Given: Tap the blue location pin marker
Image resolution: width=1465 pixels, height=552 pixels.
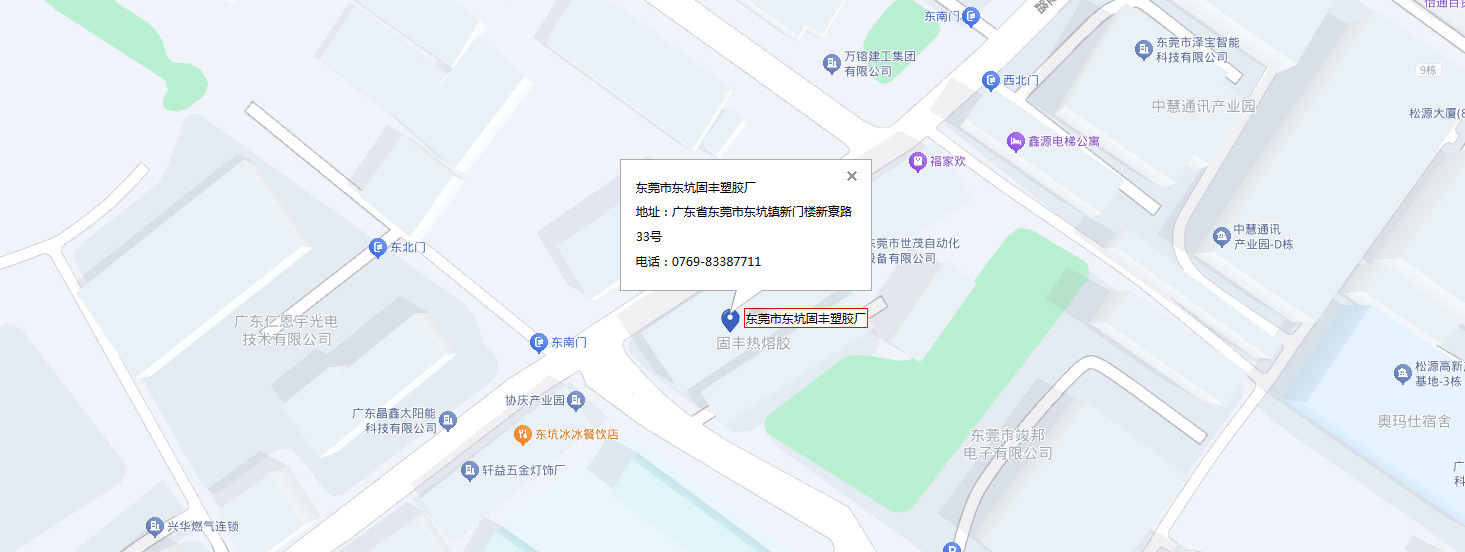Looking at the screenshot, I should click(x=730, y=319).
